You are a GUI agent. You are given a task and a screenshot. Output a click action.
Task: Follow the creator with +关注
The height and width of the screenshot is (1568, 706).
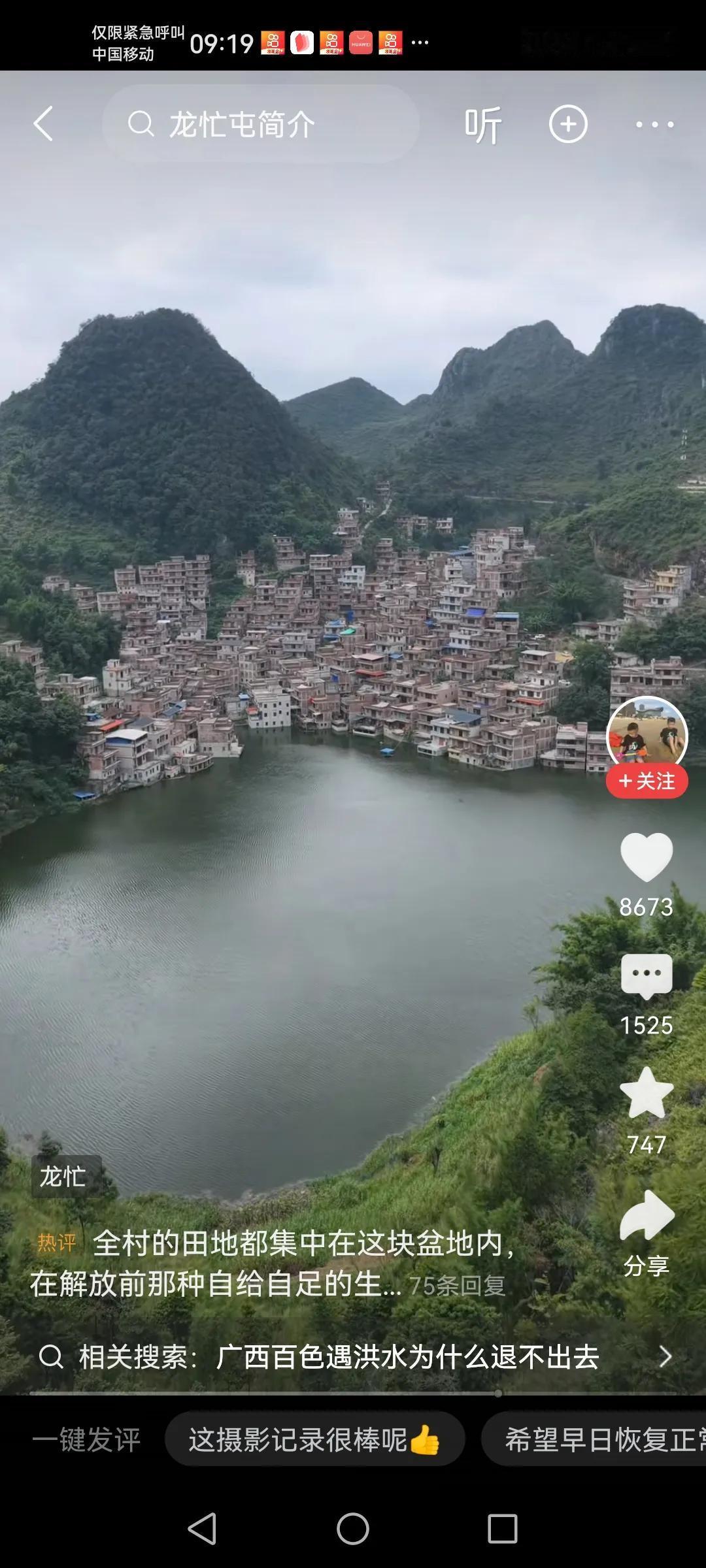coord(647,781)
